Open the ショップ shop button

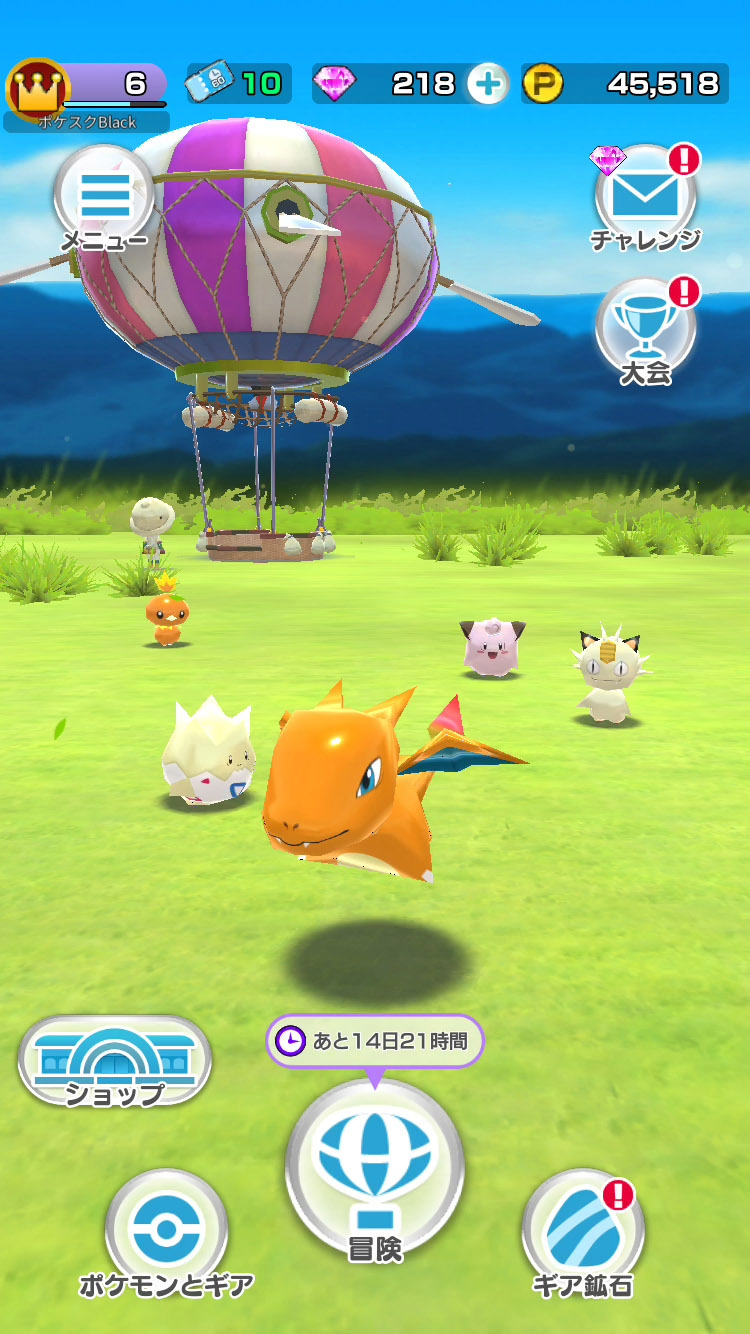tap(115, 1060)
